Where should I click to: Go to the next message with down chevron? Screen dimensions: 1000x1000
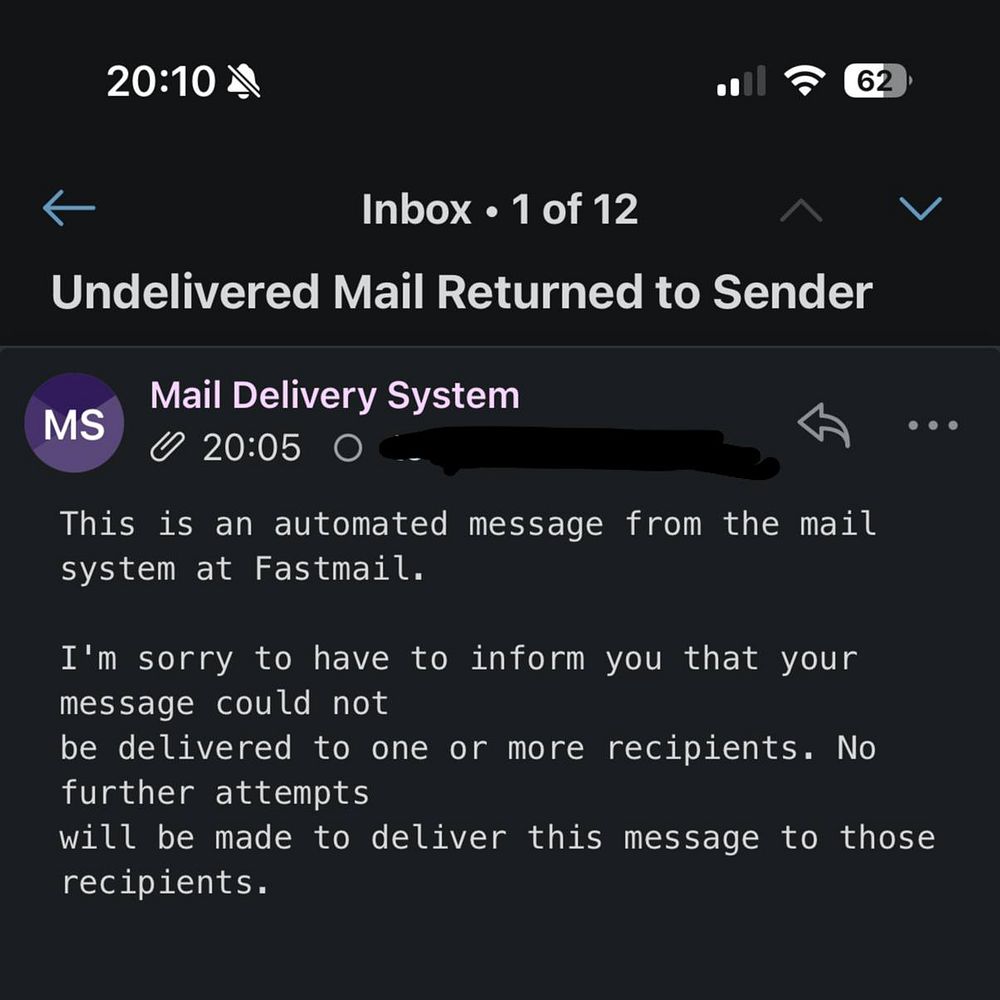click(920, 208)
